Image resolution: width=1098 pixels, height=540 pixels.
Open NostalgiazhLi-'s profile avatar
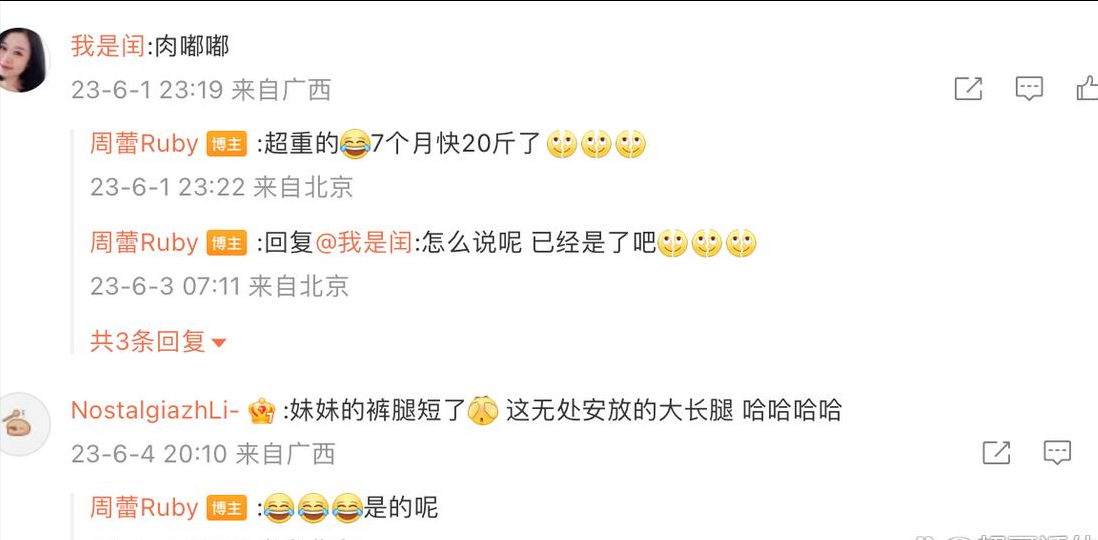[22, 424]
